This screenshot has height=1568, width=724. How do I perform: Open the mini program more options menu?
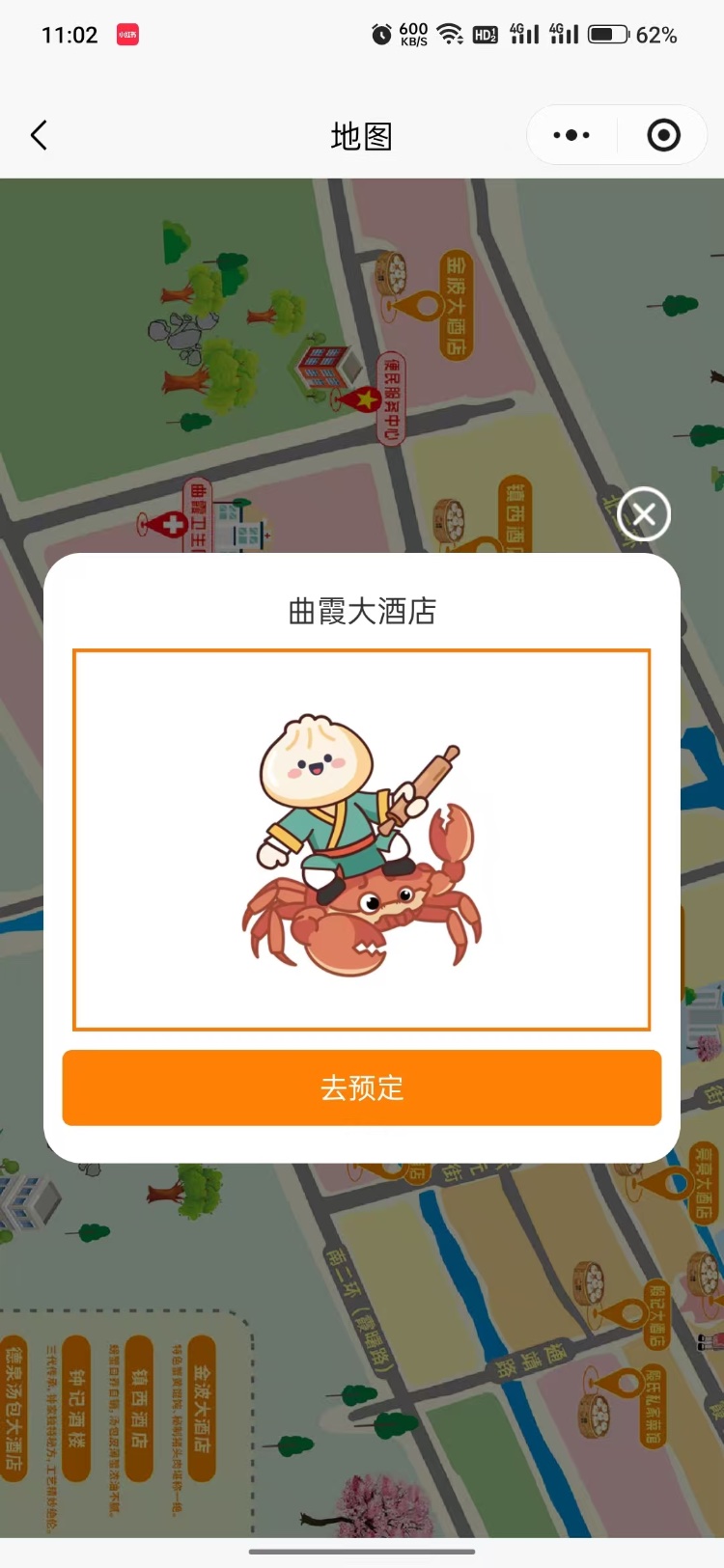coord(571,136)
